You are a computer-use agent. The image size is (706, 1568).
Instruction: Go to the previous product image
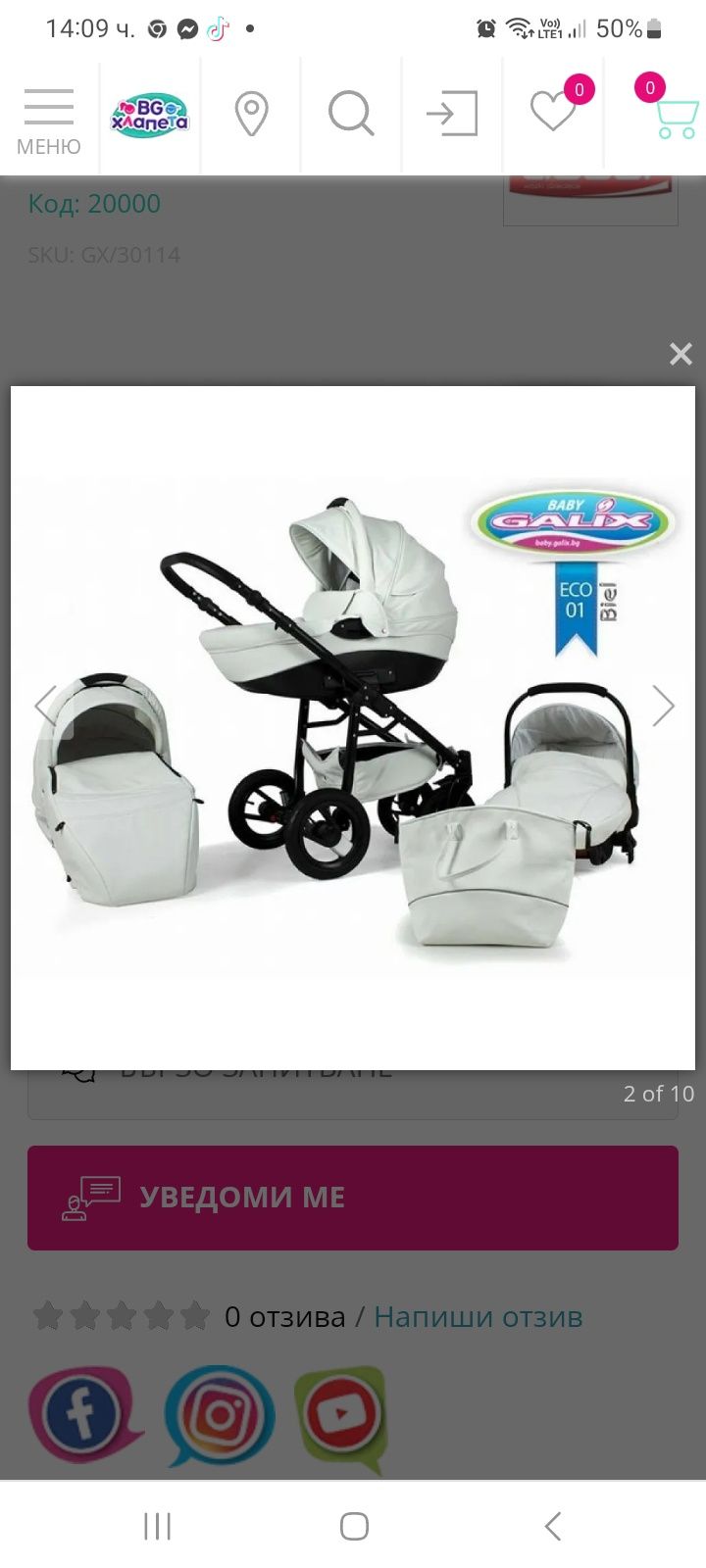click(45, 704)
